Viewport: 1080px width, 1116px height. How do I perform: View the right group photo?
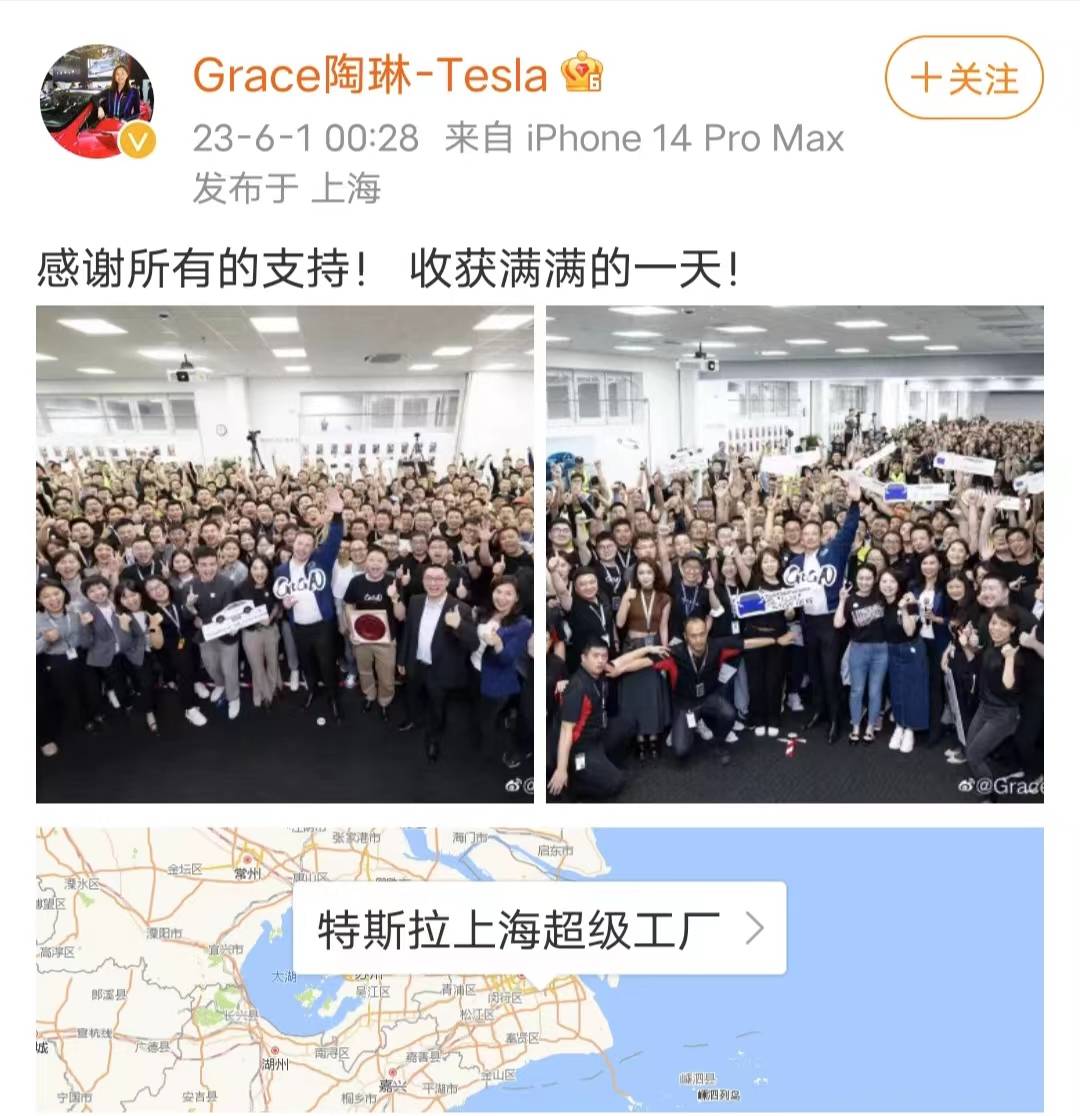794,553
